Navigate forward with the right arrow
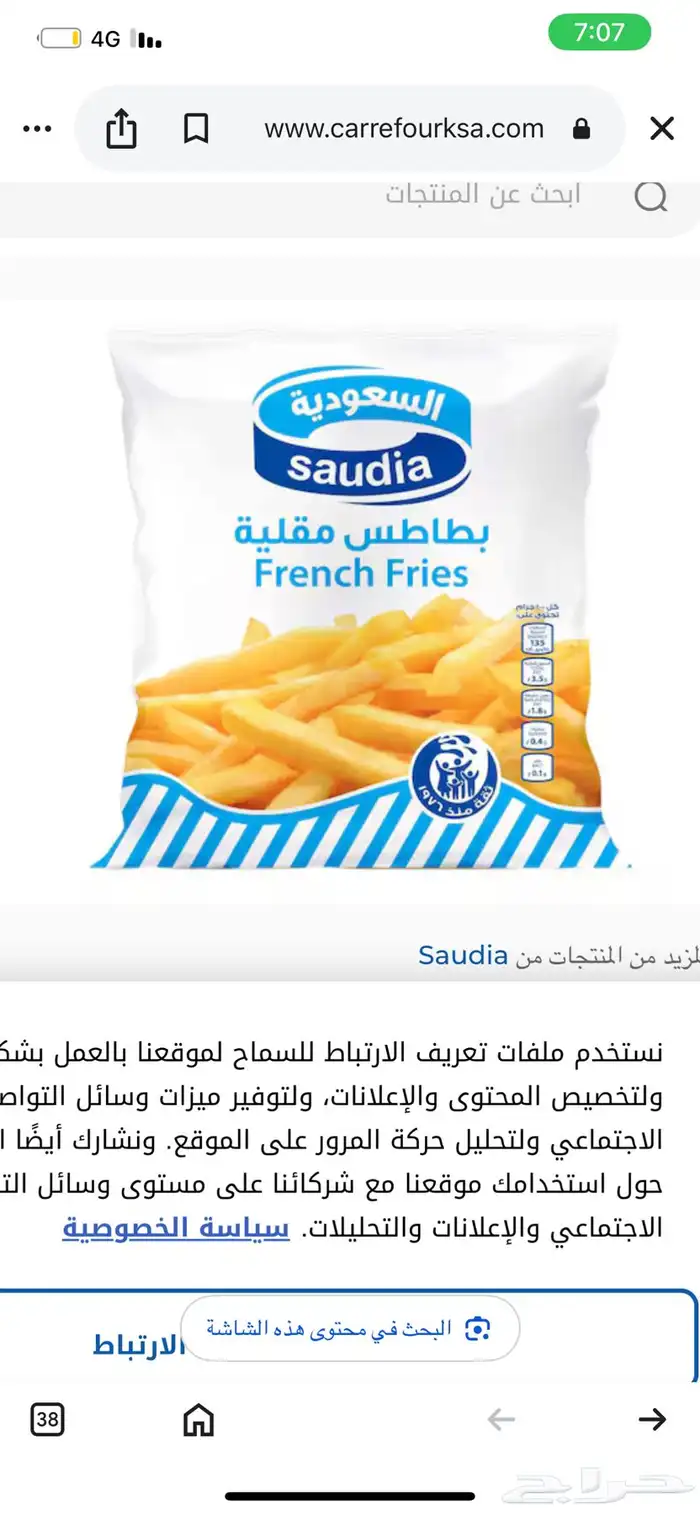 point(652,1419)
